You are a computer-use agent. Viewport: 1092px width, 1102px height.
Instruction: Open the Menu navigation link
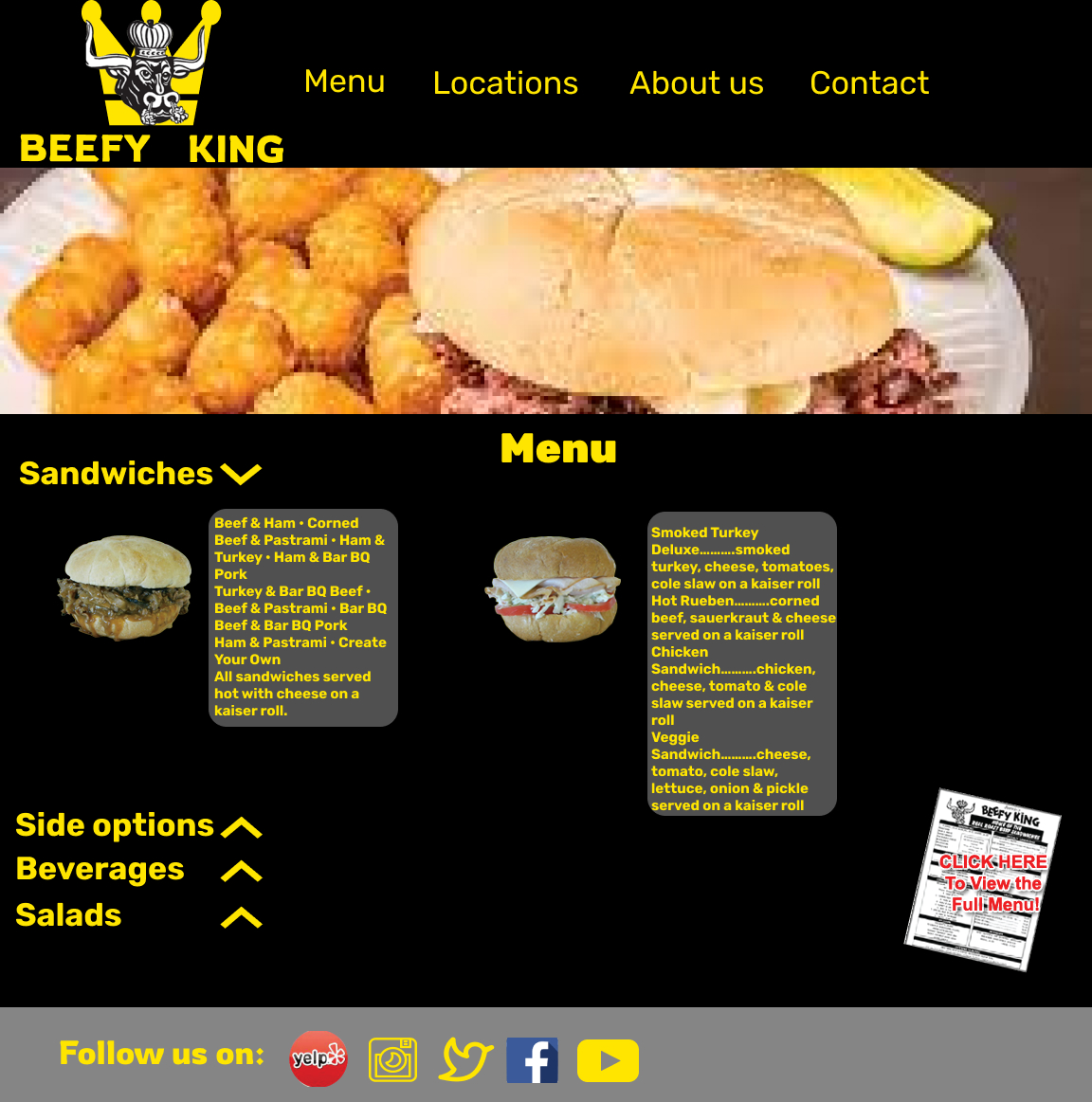pyautogui.click(x=344, y=81)
